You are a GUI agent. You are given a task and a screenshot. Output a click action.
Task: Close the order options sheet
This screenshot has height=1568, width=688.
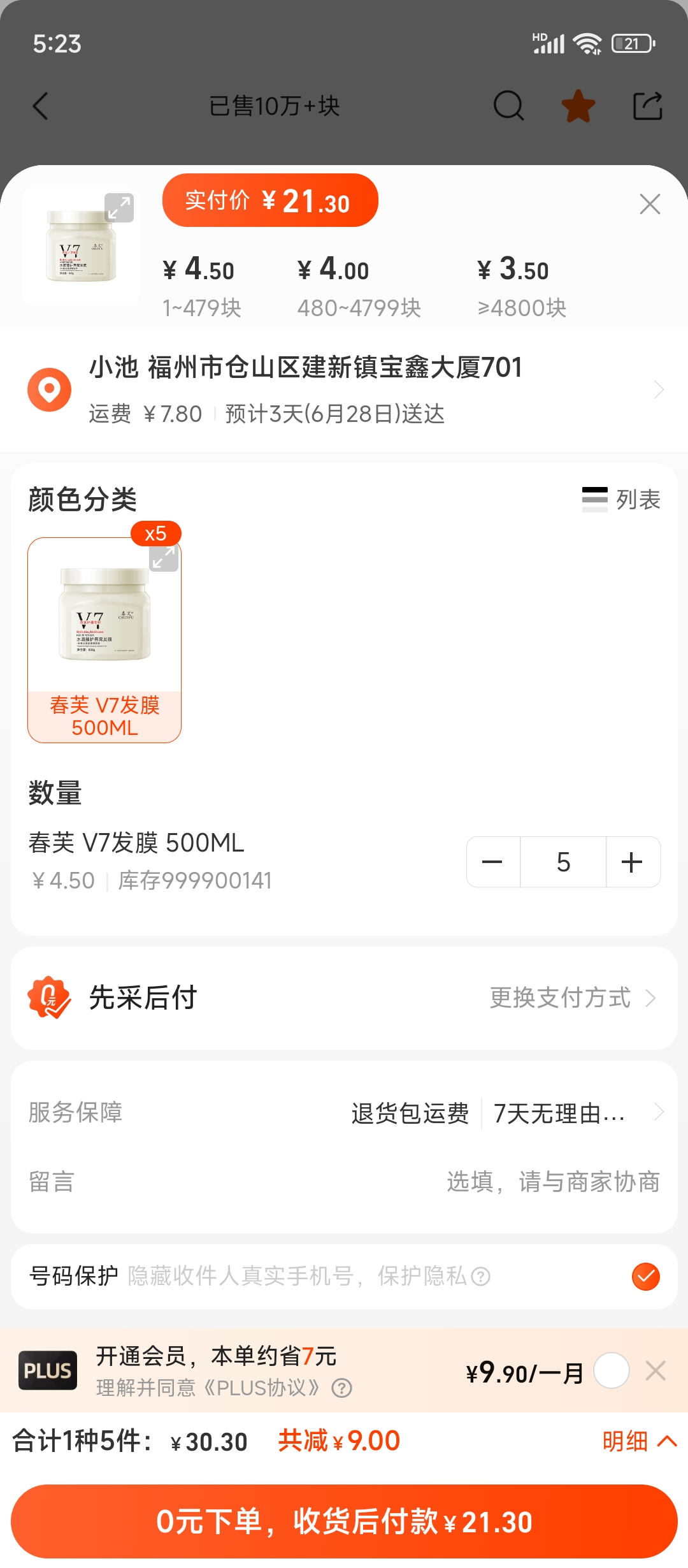coord(650,204)
